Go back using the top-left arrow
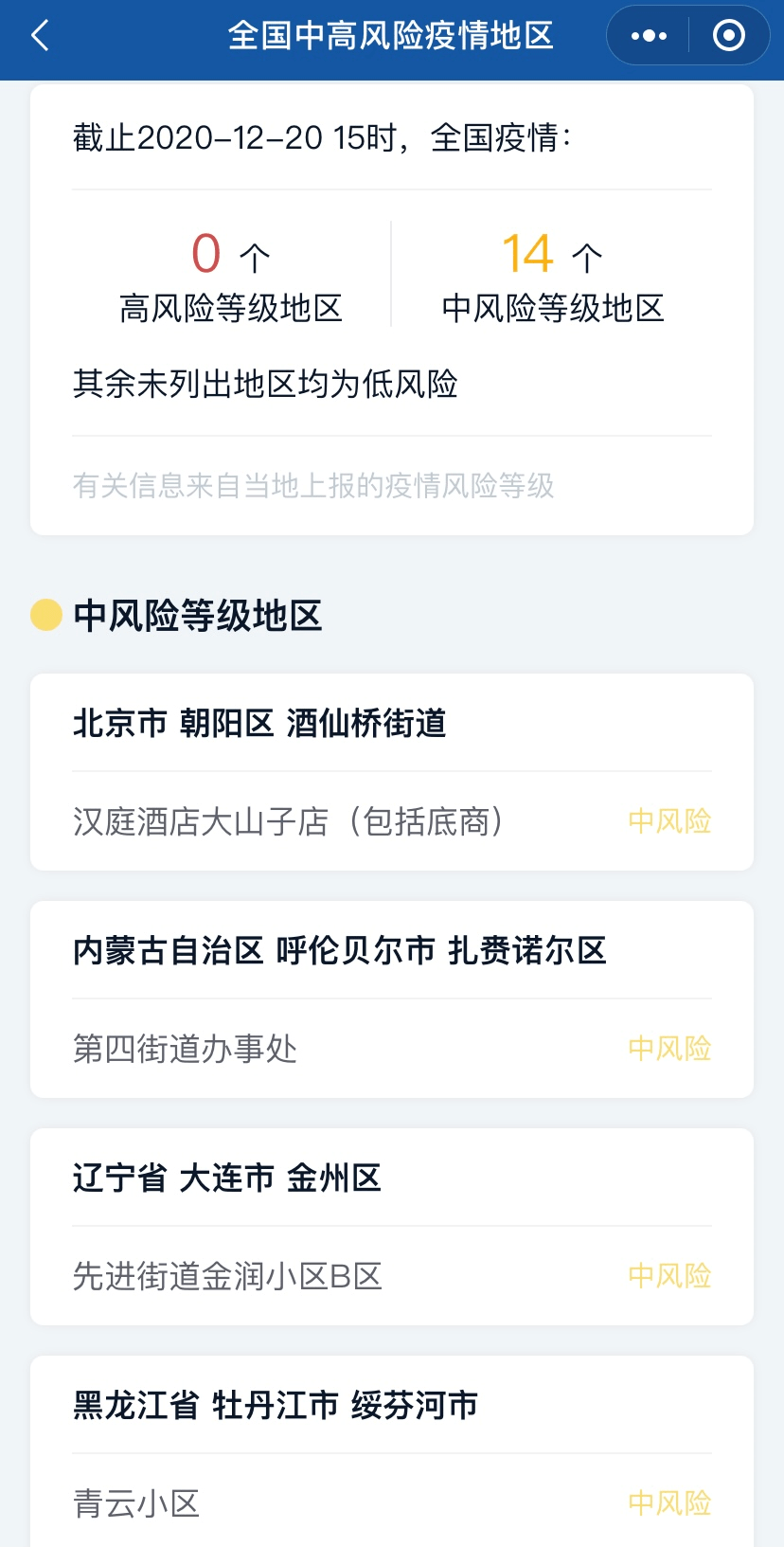784x1547 pixels. [x=40, y=36]
